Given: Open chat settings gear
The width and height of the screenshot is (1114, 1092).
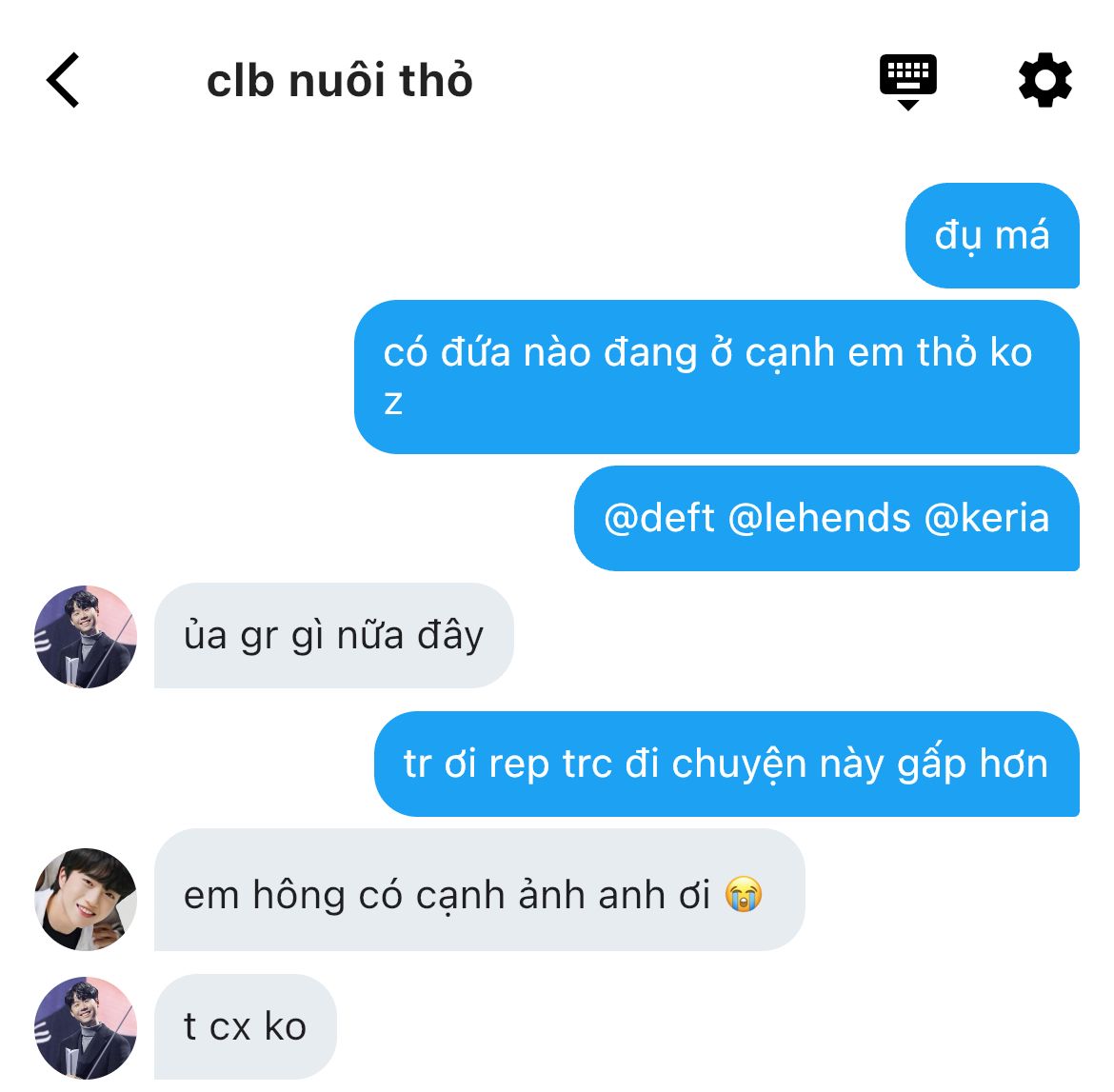Looking at the screenshot, I should (x=1045, y=80).
